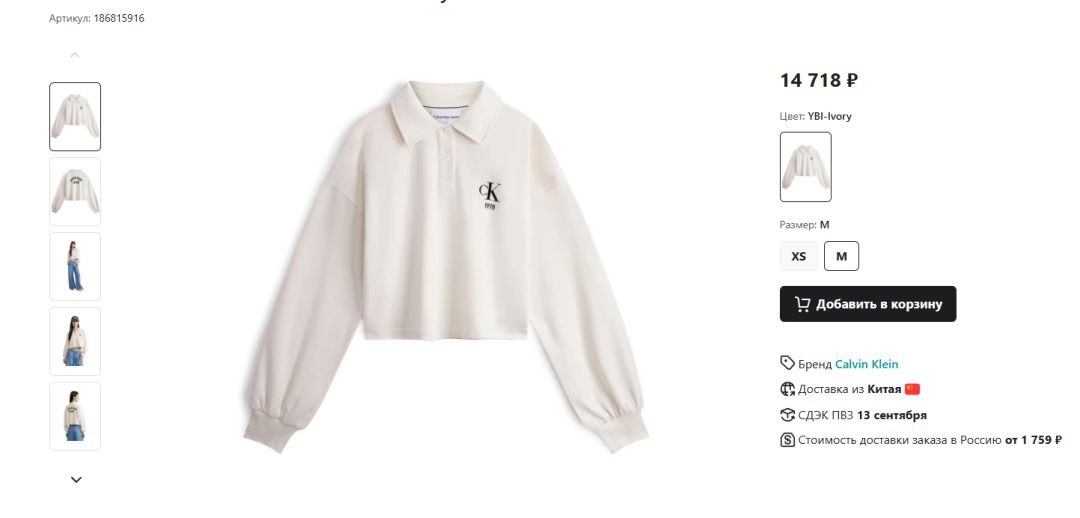
Task: View the full-body model thumbnail with jeans
Action: tap(75, 266)
